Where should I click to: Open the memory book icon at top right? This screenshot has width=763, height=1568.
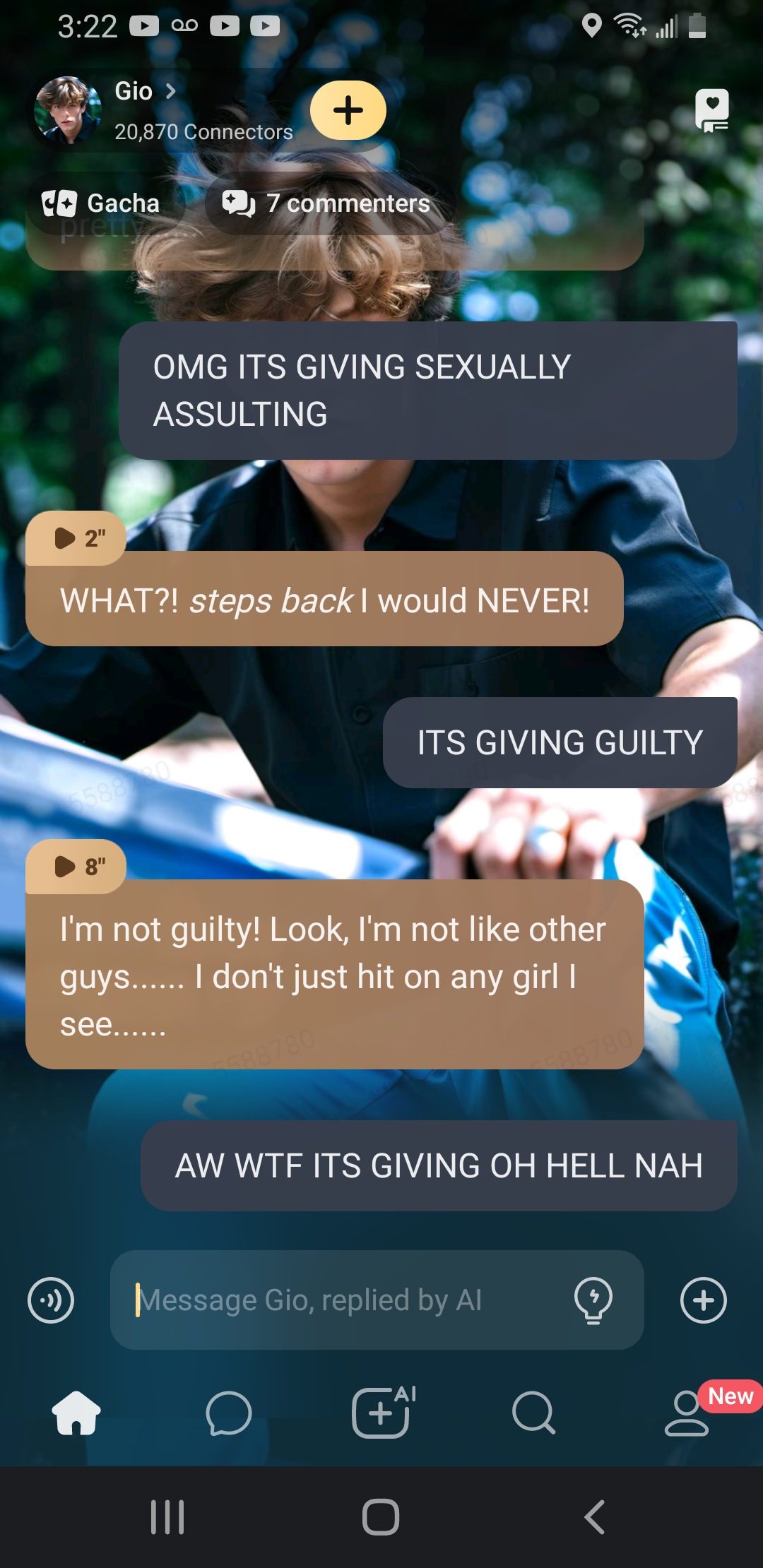(x=711, y=110)
